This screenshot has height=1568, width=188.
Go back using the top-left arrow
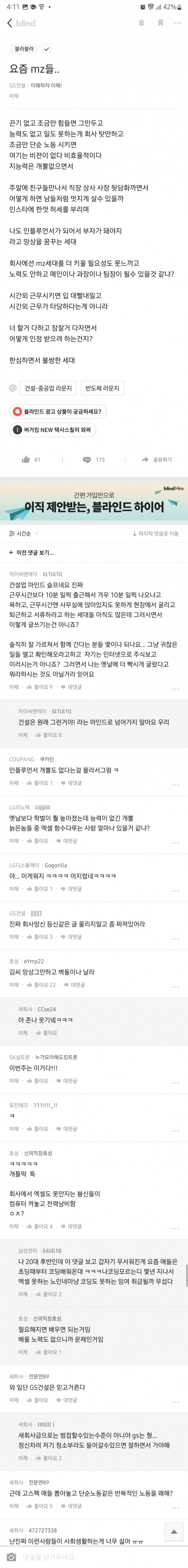10,23
